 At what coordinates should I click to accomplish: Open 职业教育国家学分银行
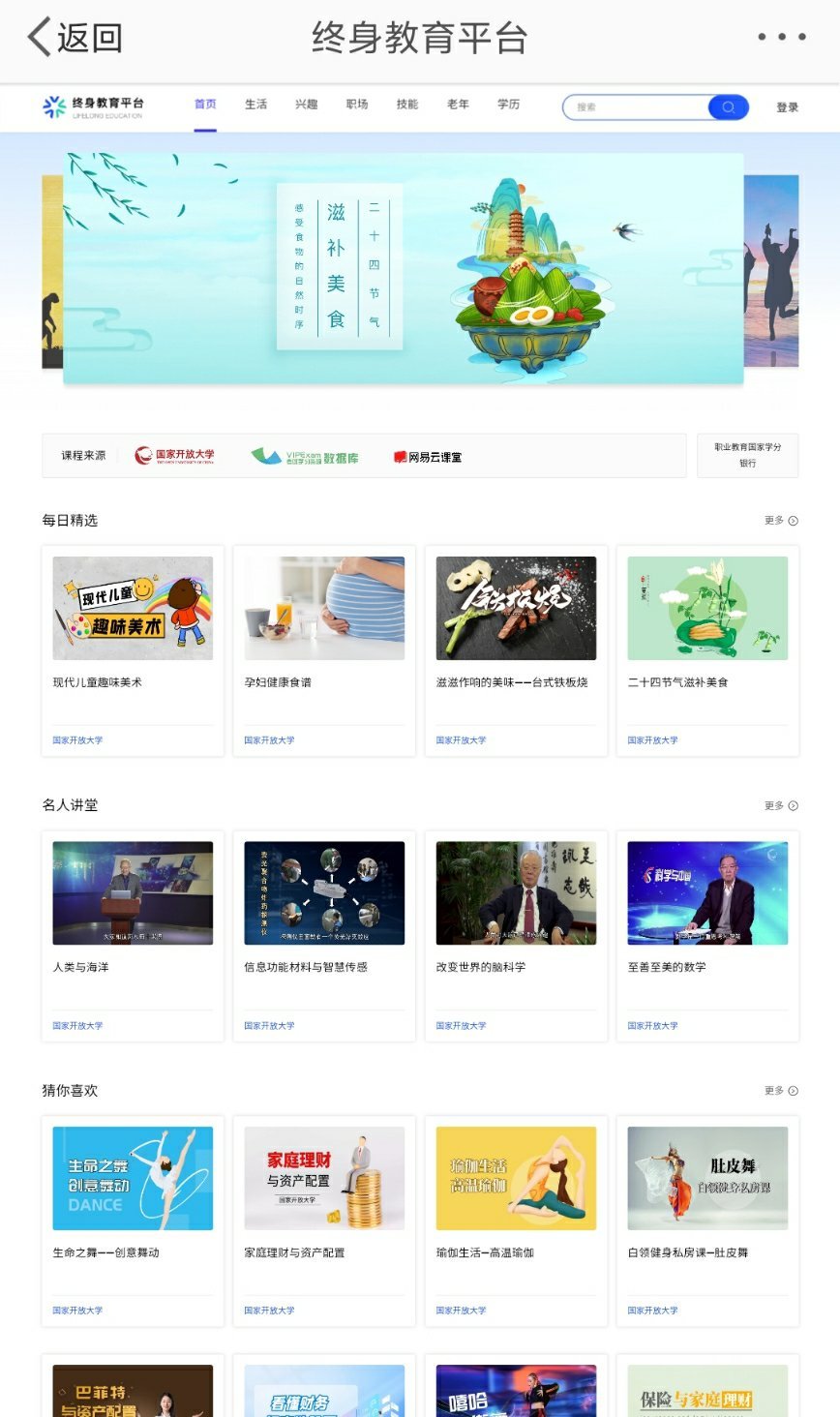click(747, 455)
